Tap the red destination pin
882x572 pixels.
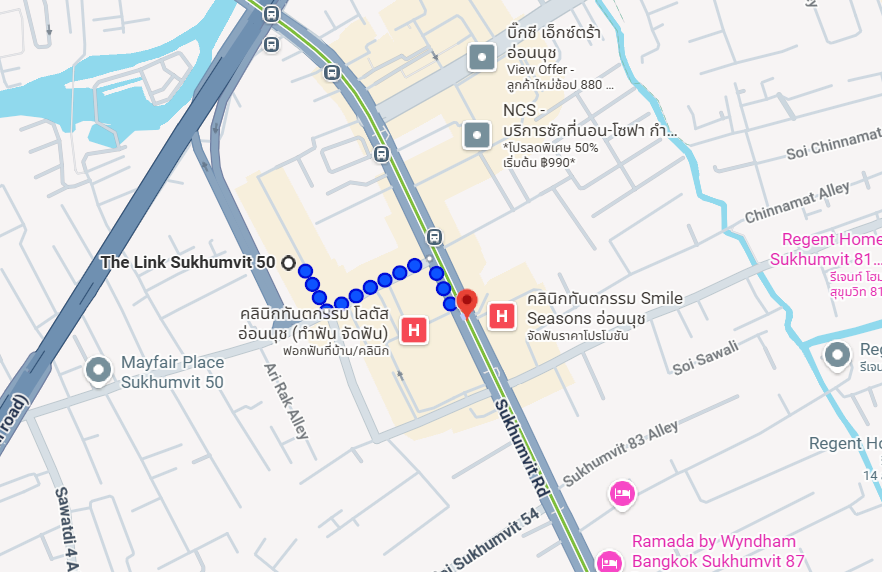point(467,301)
